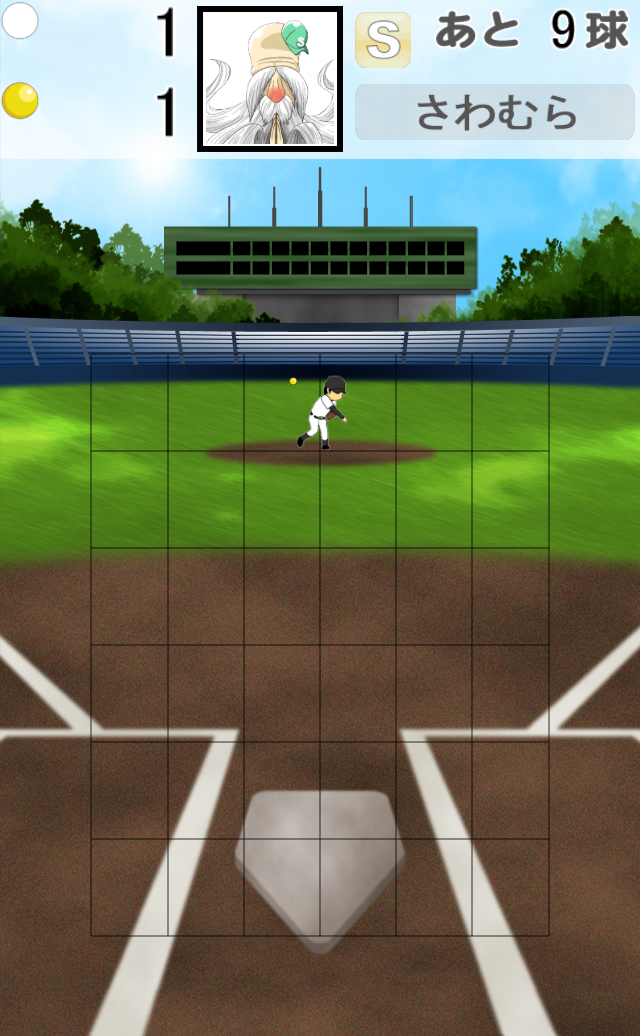Open the bearded pitcher portrait
Viewport: 640px width, 1036px height.
(270, 79)
